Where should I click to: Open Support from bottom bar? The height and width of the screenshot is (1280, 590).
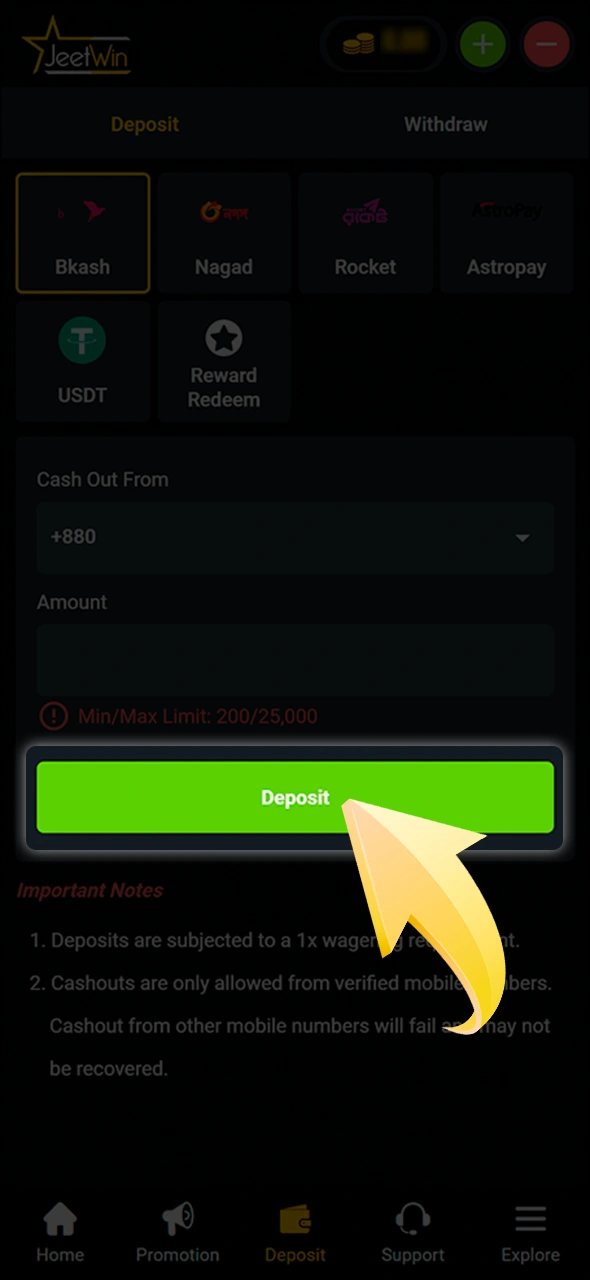click(413, 1234)
